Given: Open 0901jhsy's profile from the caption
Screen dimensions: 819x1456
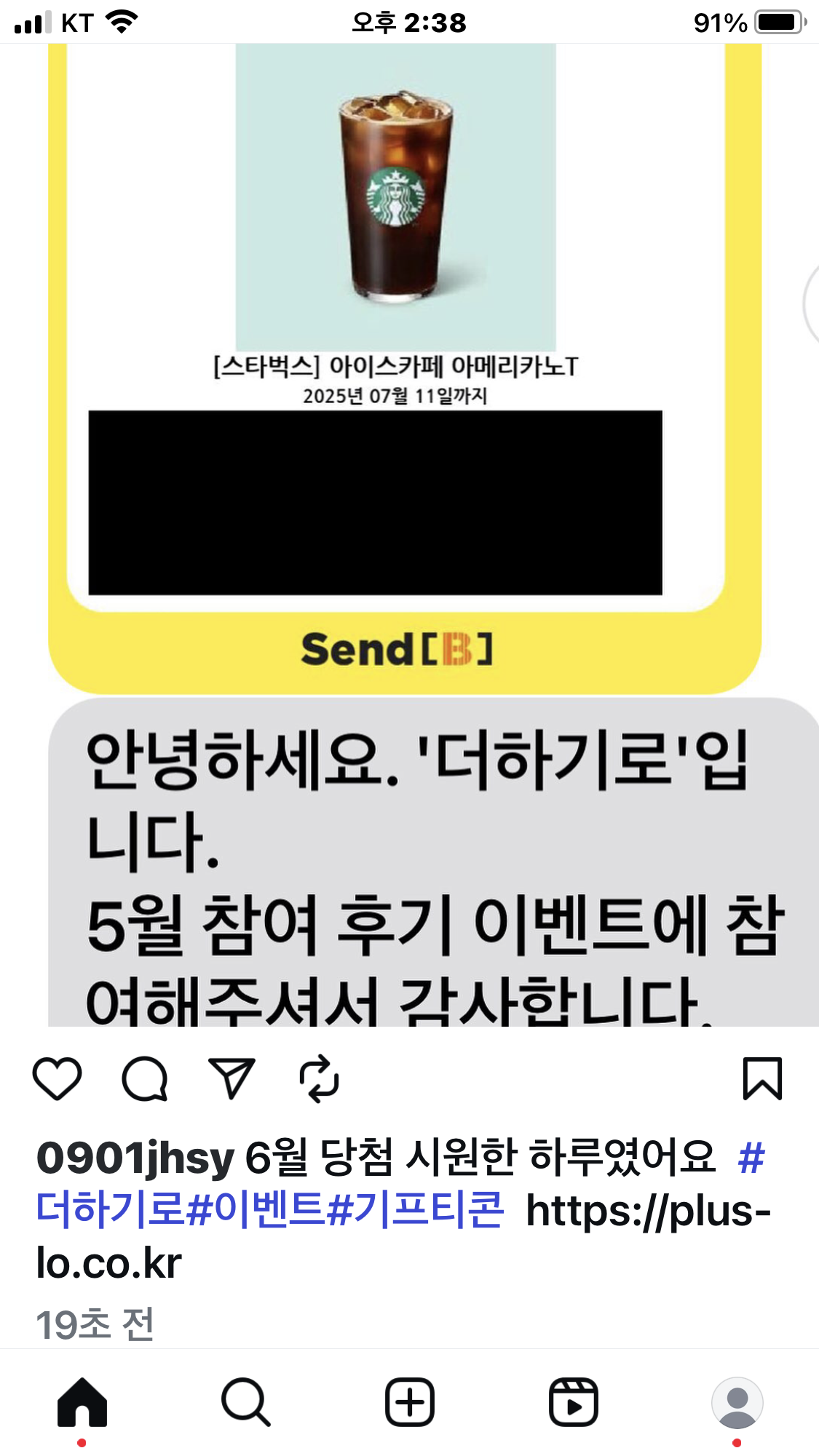Looking at the screenshot, I should (135, 1158).
